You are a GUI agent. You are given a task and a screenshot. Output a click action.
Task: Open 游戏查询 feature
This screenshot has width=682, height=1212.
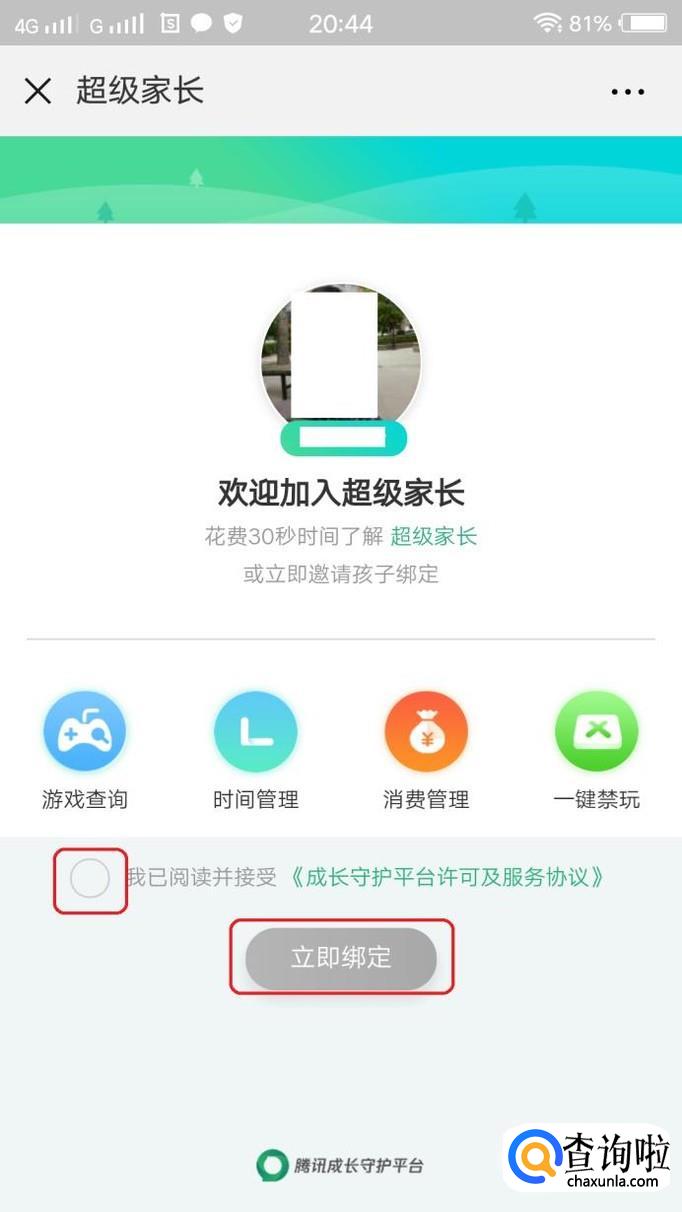[x=85, y=750]
